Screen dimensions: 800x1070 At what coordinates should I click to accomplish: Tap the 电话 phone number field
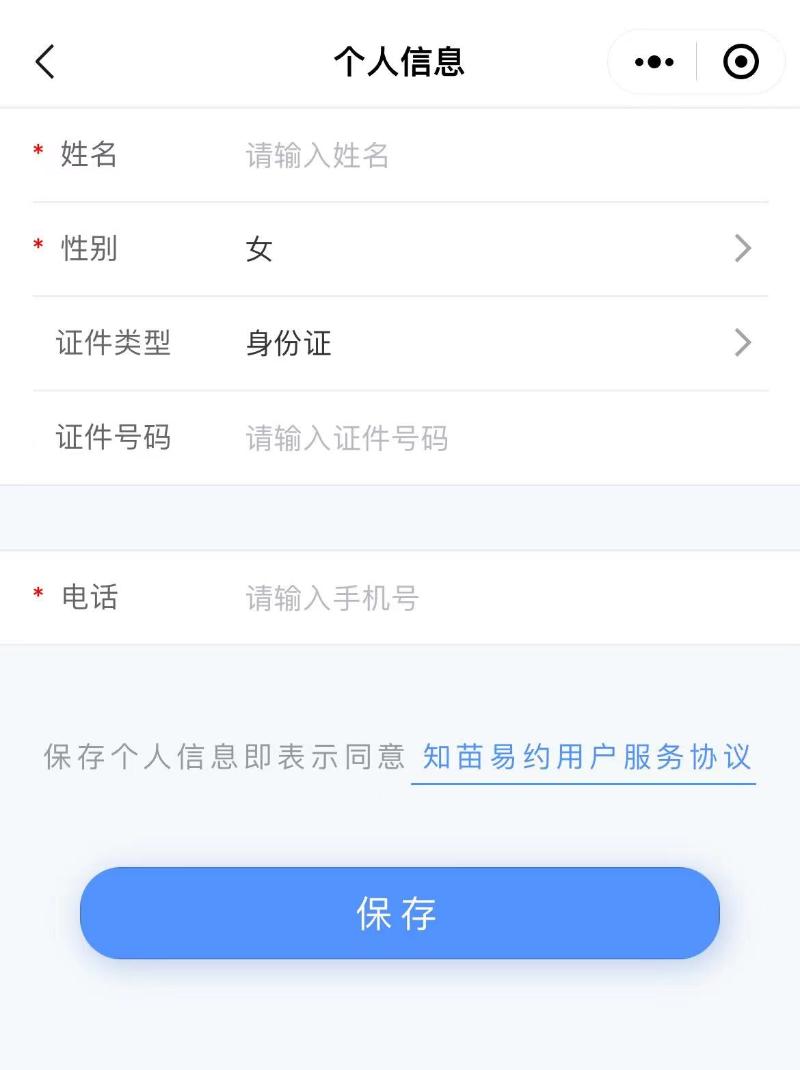pyautogui.click(x=480, y=598)
